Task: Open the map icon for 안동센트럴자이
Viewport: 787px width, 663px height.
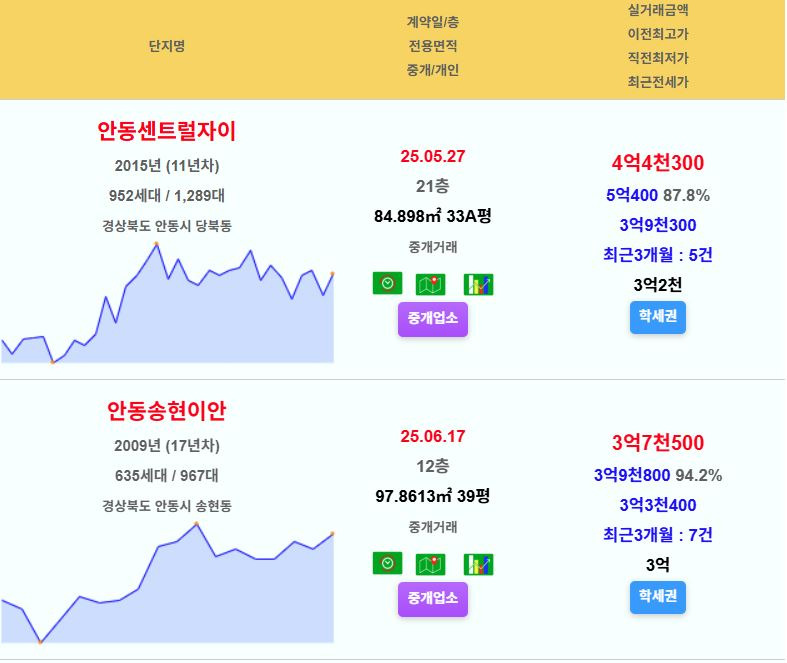Action: [431, 284]
